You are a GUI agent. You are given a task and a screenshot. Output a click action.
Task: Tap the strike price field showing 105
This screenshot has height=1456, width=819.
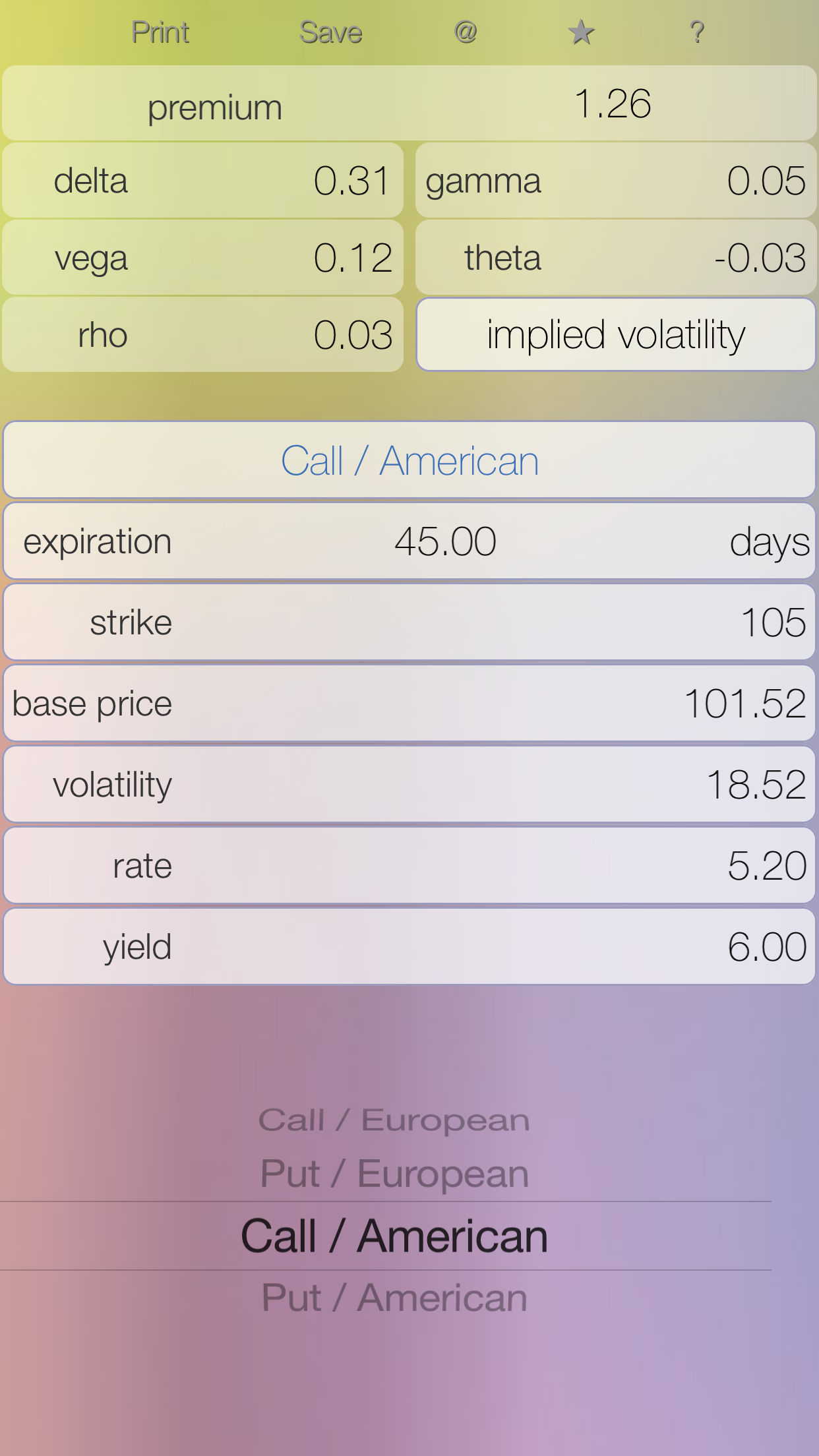pyautogui.click(x=409, y=622)
